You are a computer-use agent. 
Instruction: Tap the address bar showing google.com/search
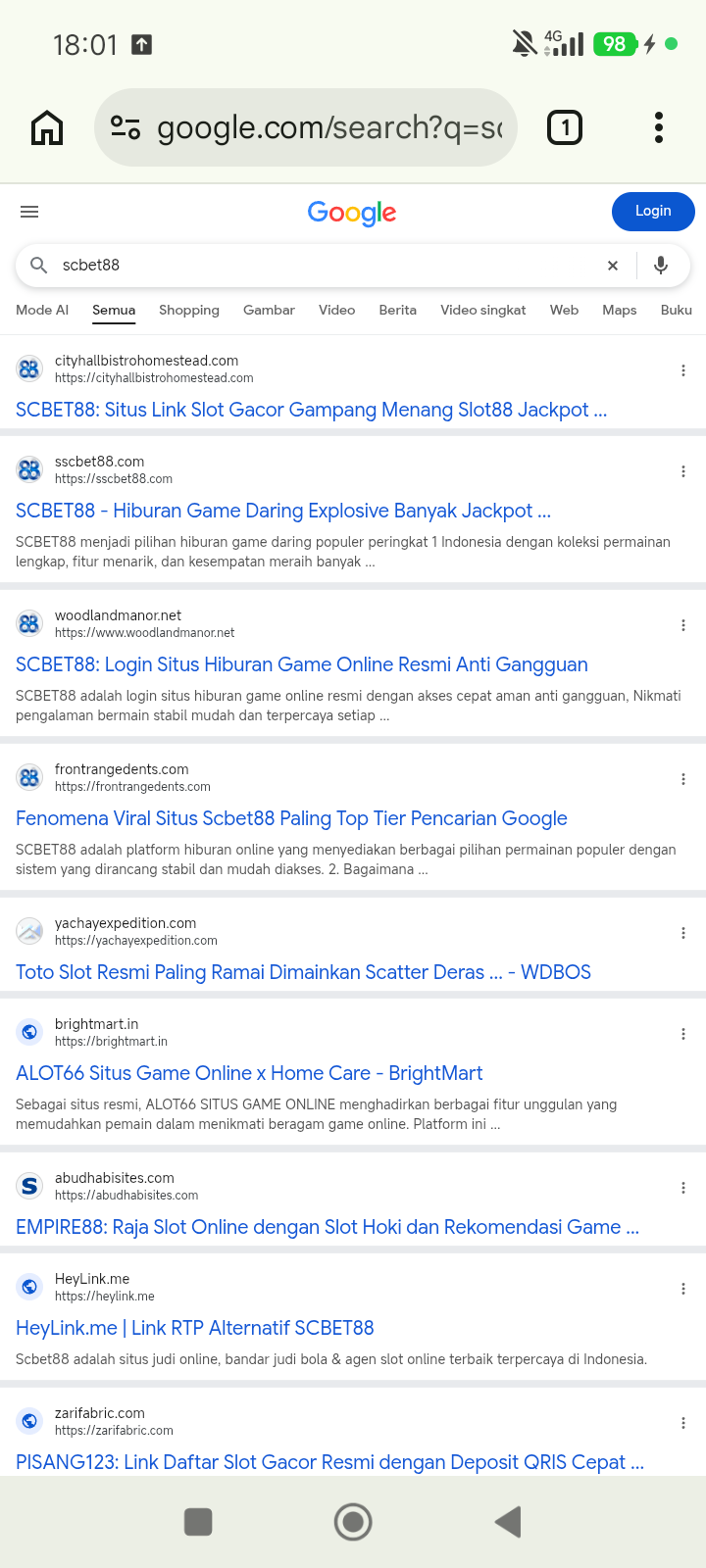[x=305, y=127]
